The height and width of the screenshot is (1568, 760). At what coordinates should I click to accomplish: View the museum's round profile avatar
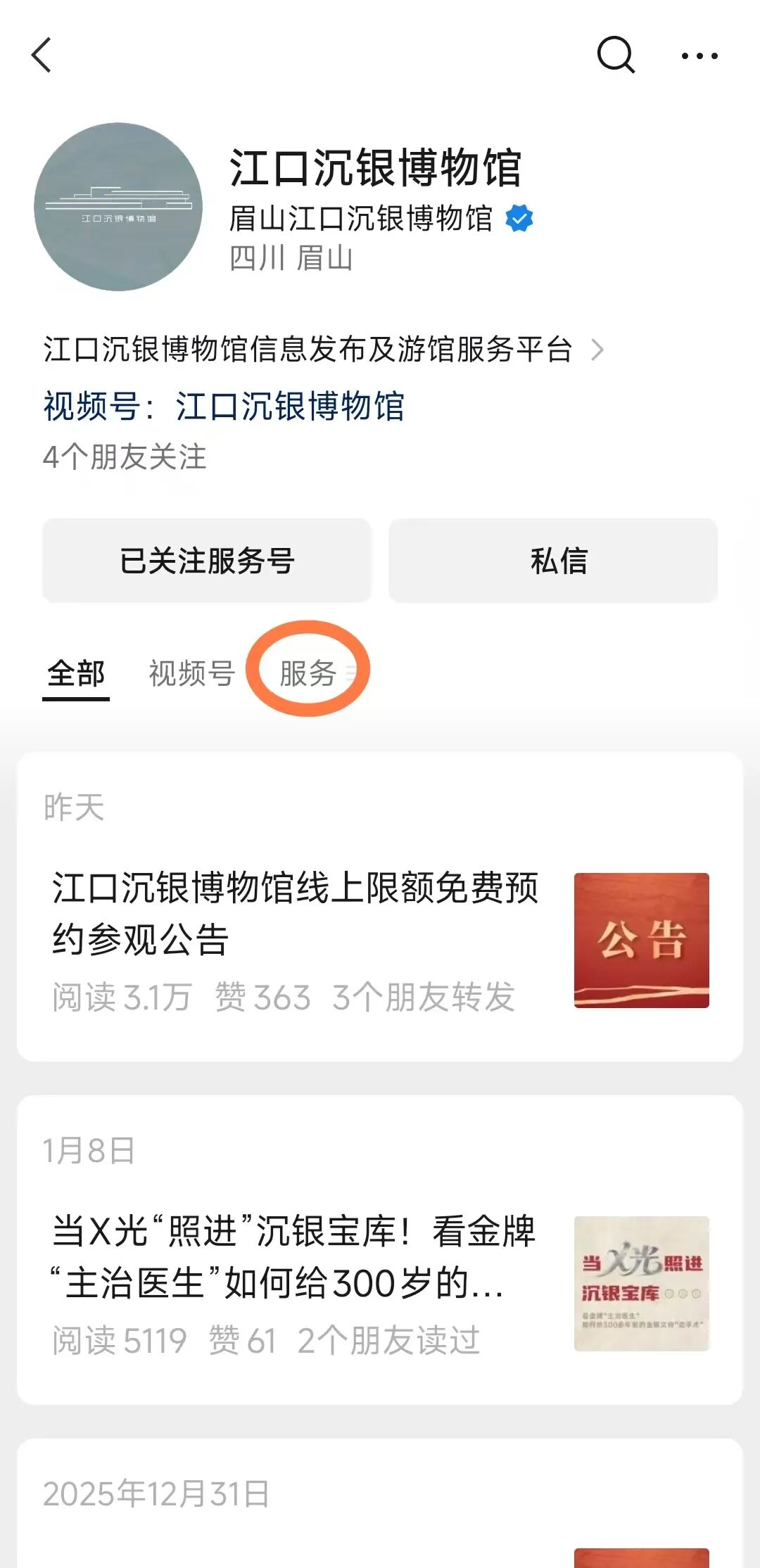118,207
